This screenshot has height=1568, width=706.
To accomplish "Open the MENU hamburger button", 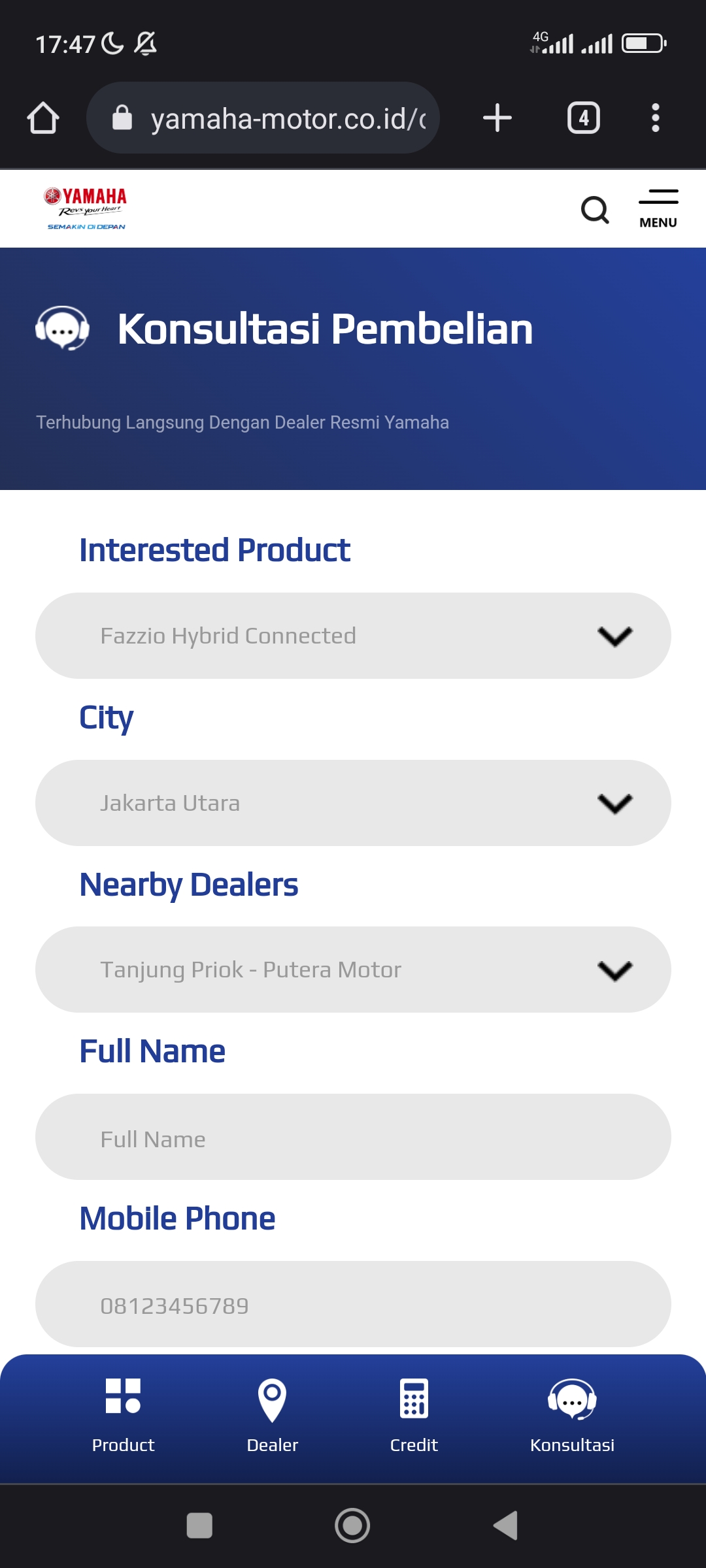I will click(x=658, y=208).
